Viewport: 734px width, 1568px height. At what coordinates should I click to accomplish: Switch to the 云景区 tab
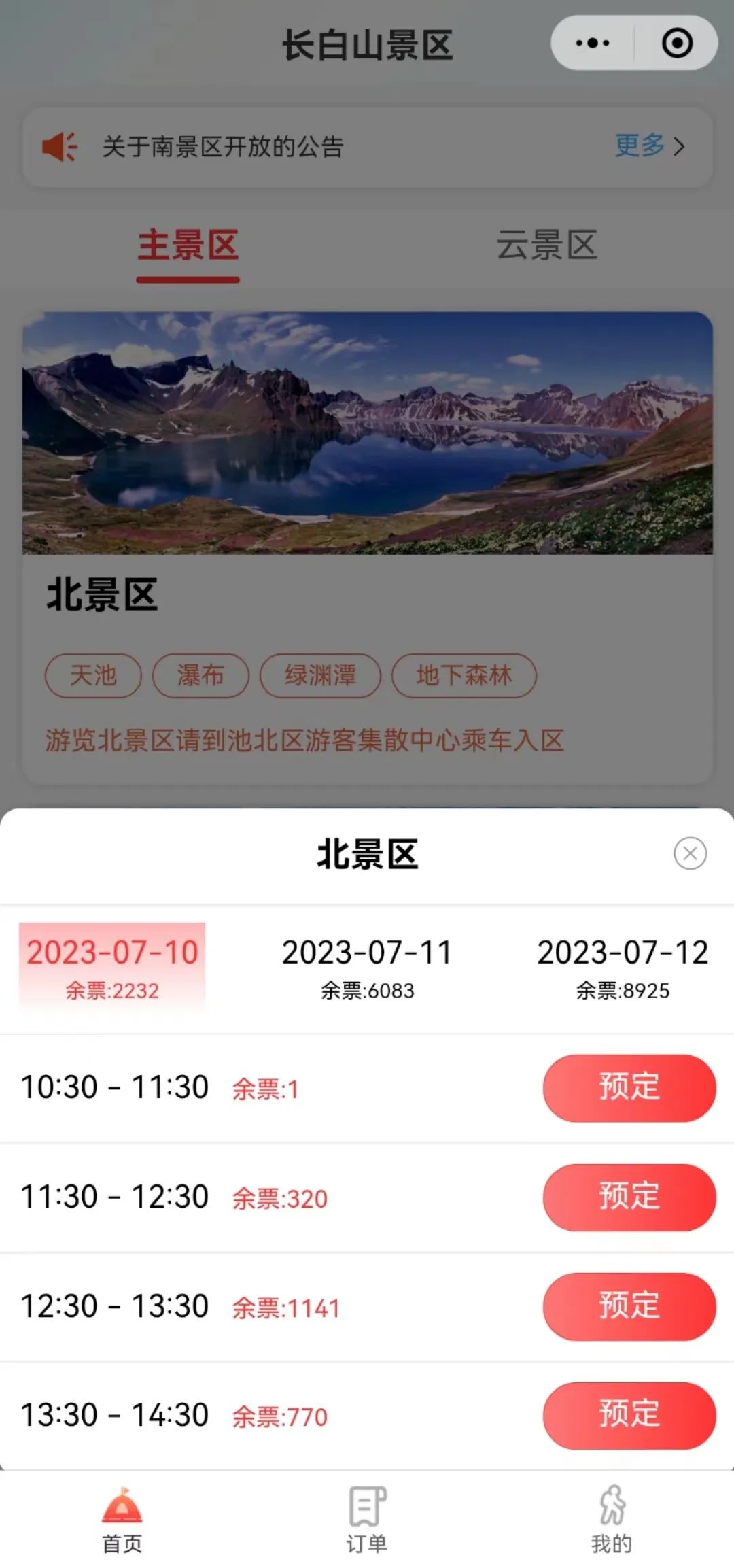point(546,245)
